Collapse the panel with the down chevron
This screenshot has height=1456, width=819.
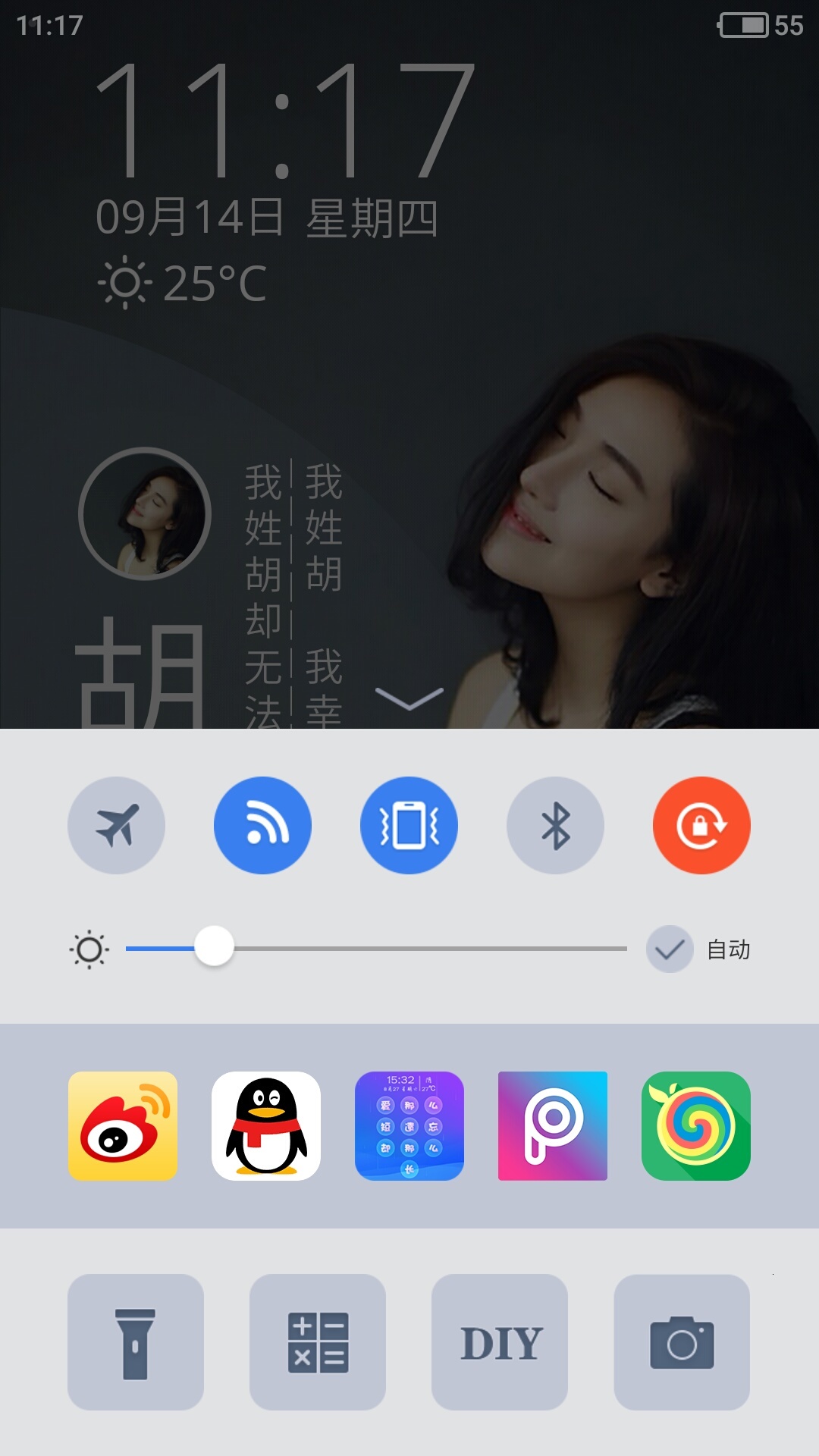click(409, 699)
